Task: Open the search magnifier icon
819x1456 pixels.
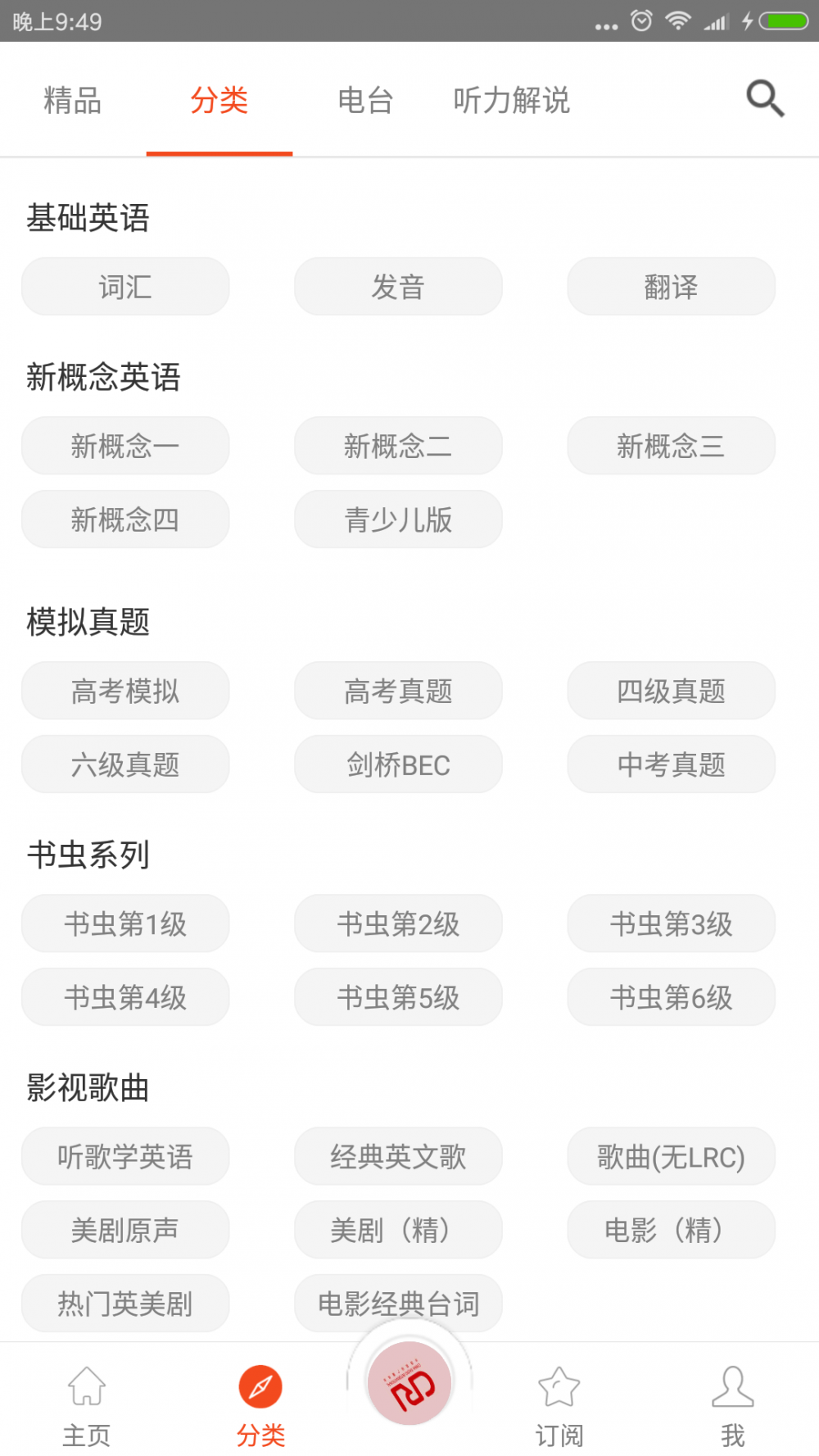Action: tap(765, 99)
